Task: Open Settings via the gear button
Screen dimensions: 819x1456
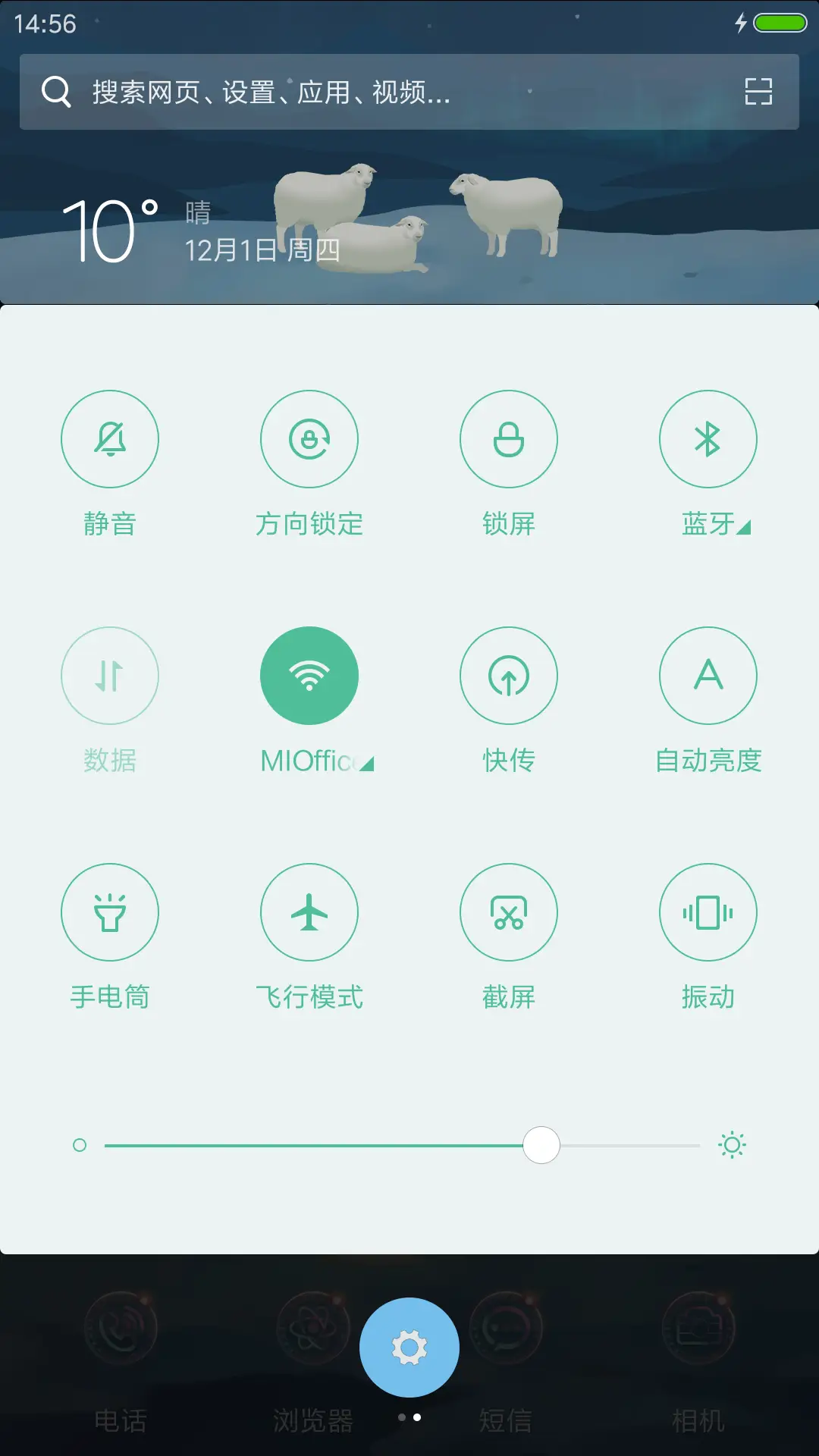Action: (x=409, y=1346)
